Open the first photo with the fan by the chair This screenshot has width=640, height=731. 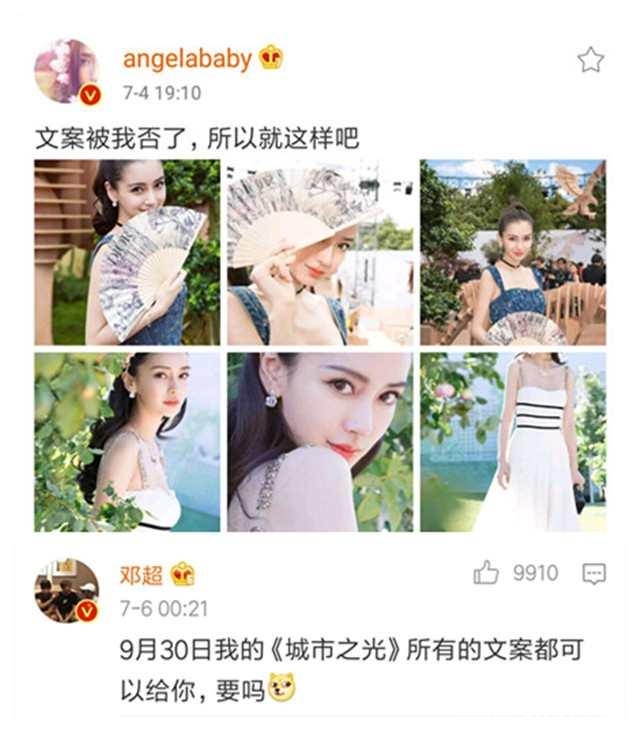pos(127,252)
